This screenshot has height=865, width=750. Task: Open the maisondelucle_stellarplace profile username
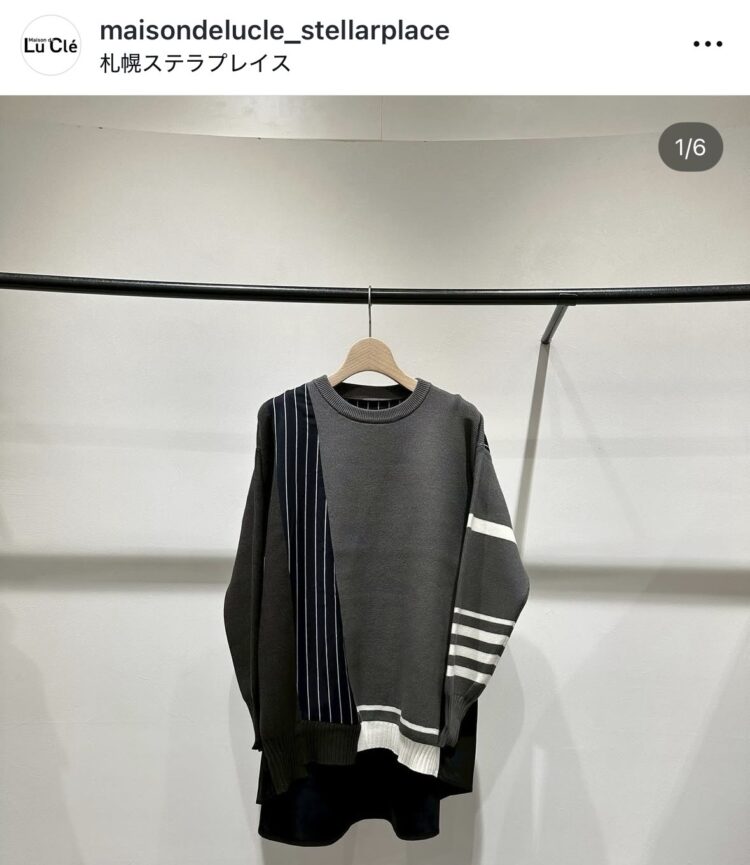[274, 31]
